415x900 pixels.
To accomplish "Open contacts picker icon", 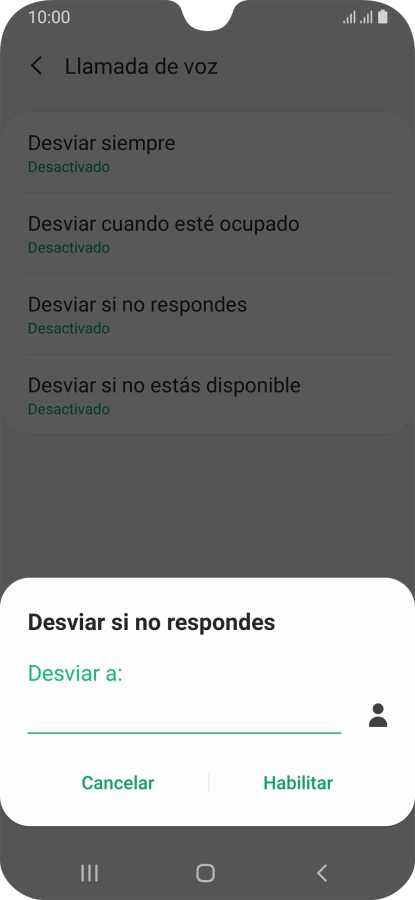I will click(x=378, y=715).
